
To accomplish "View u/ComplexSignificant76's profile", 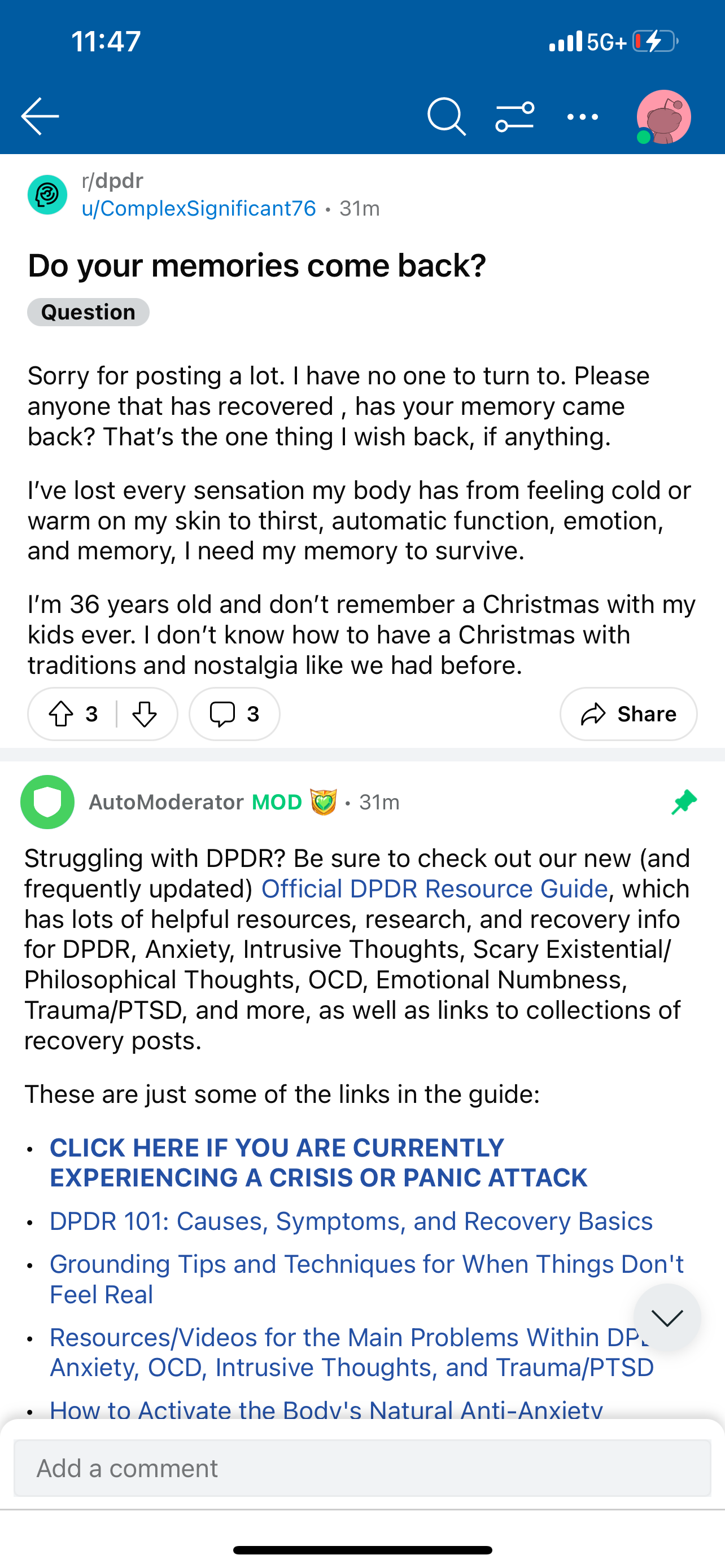I will pos(198,209).
